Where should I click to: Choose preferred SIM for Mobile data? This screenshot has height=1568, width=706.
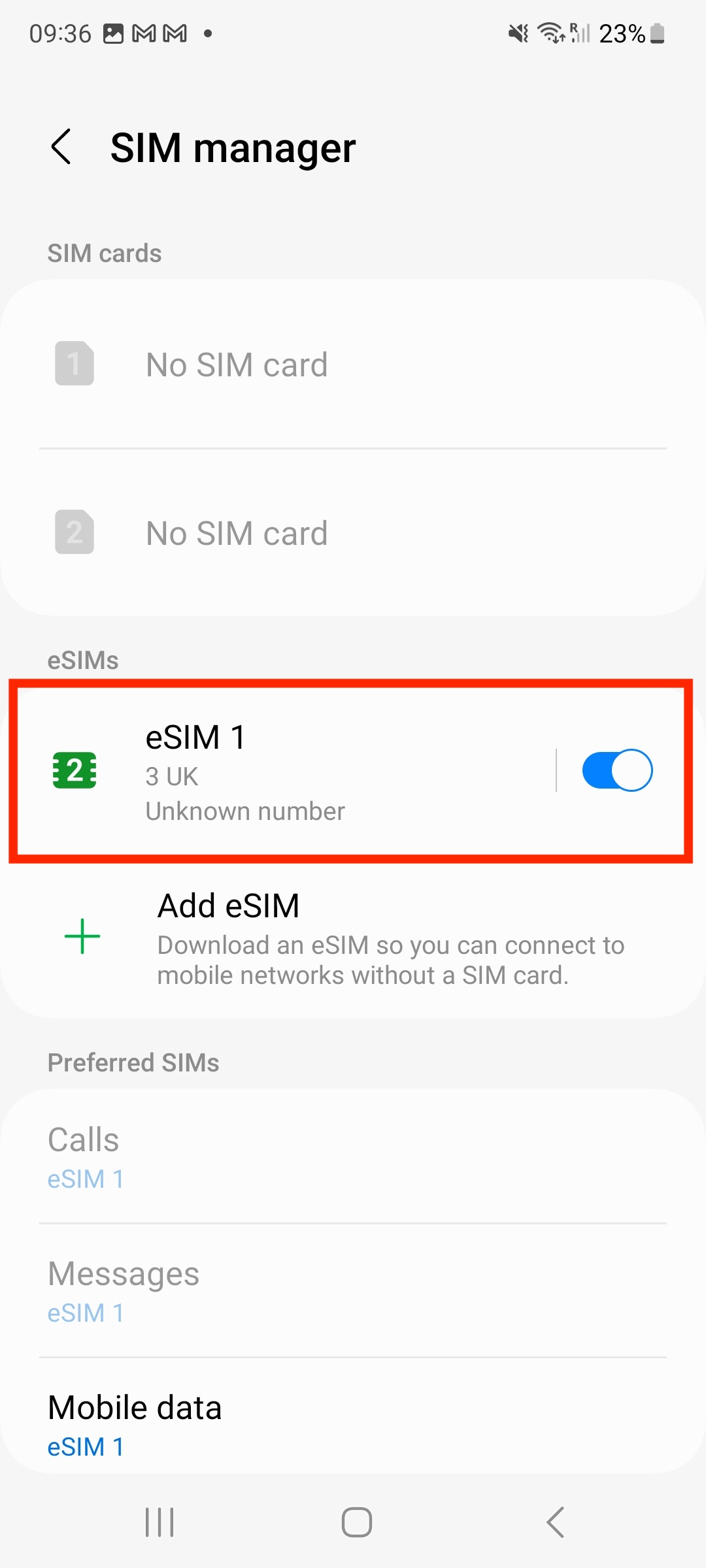(353, 1424)
